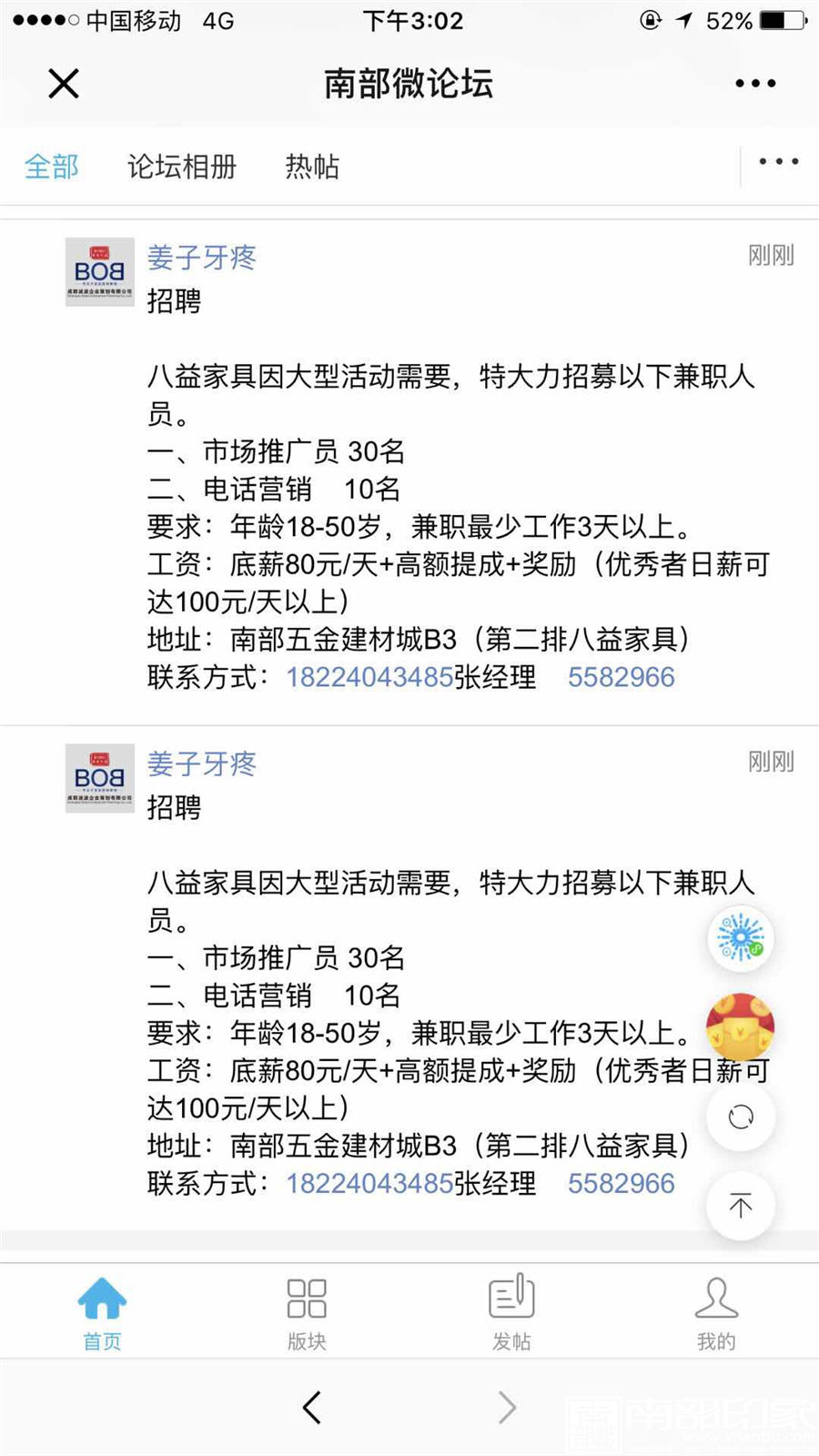This screenshot has height=1456, width=819.
Task: Go to the 首页 tab
Action: (102, 1312)
